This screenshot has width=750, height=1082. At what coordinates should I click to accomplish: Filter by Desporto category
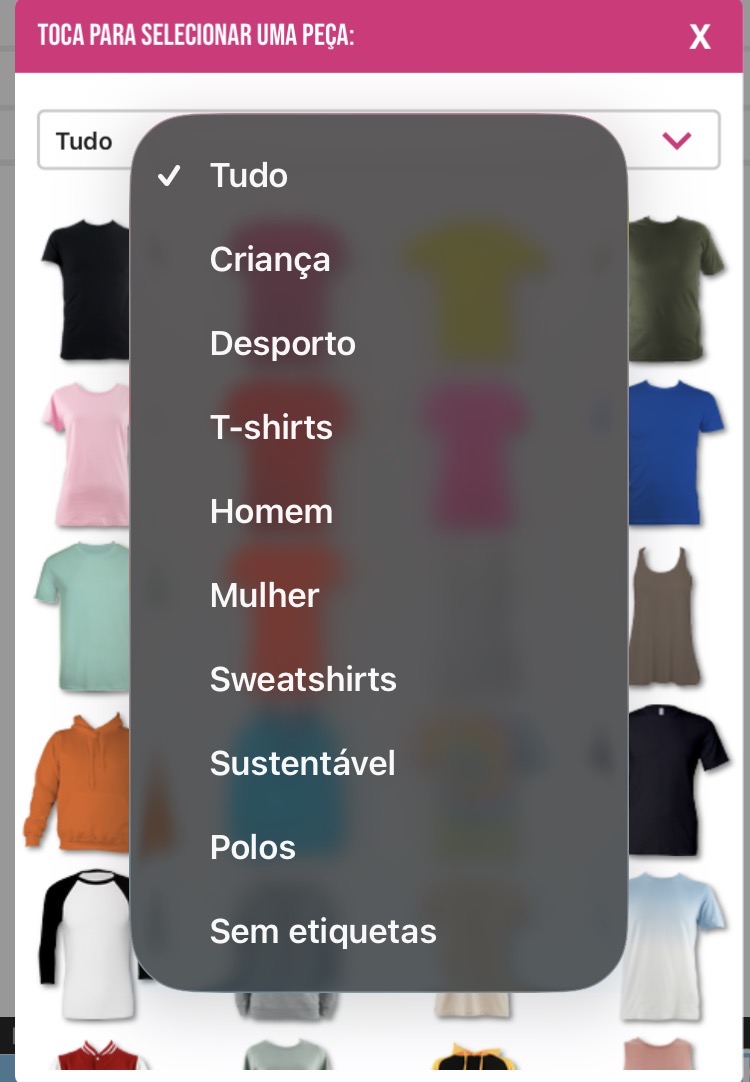pos(283,344)
